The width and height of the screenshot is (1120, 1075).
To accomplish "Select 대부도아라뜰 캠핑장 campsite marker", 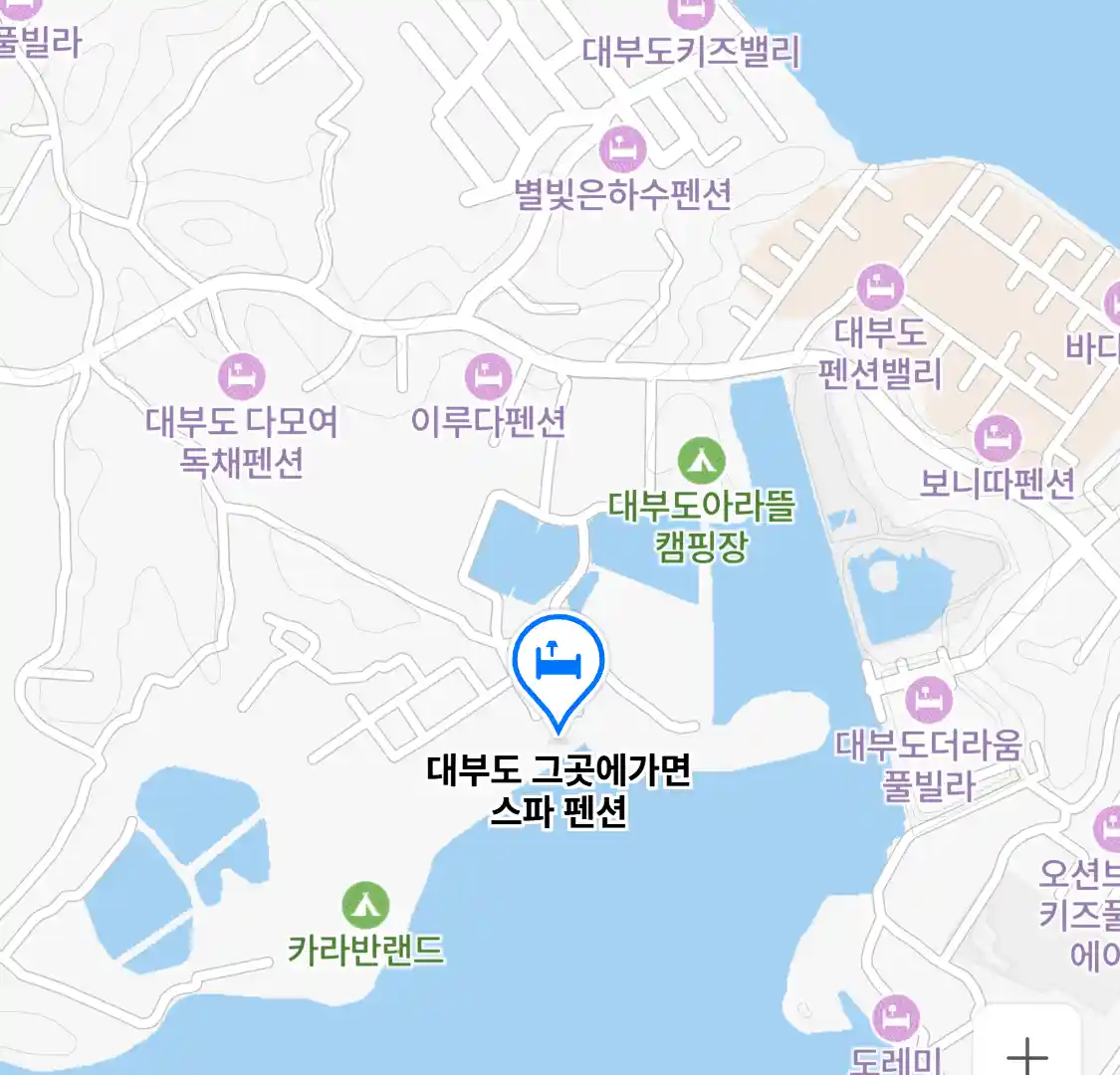I will (x=701, y=461).
